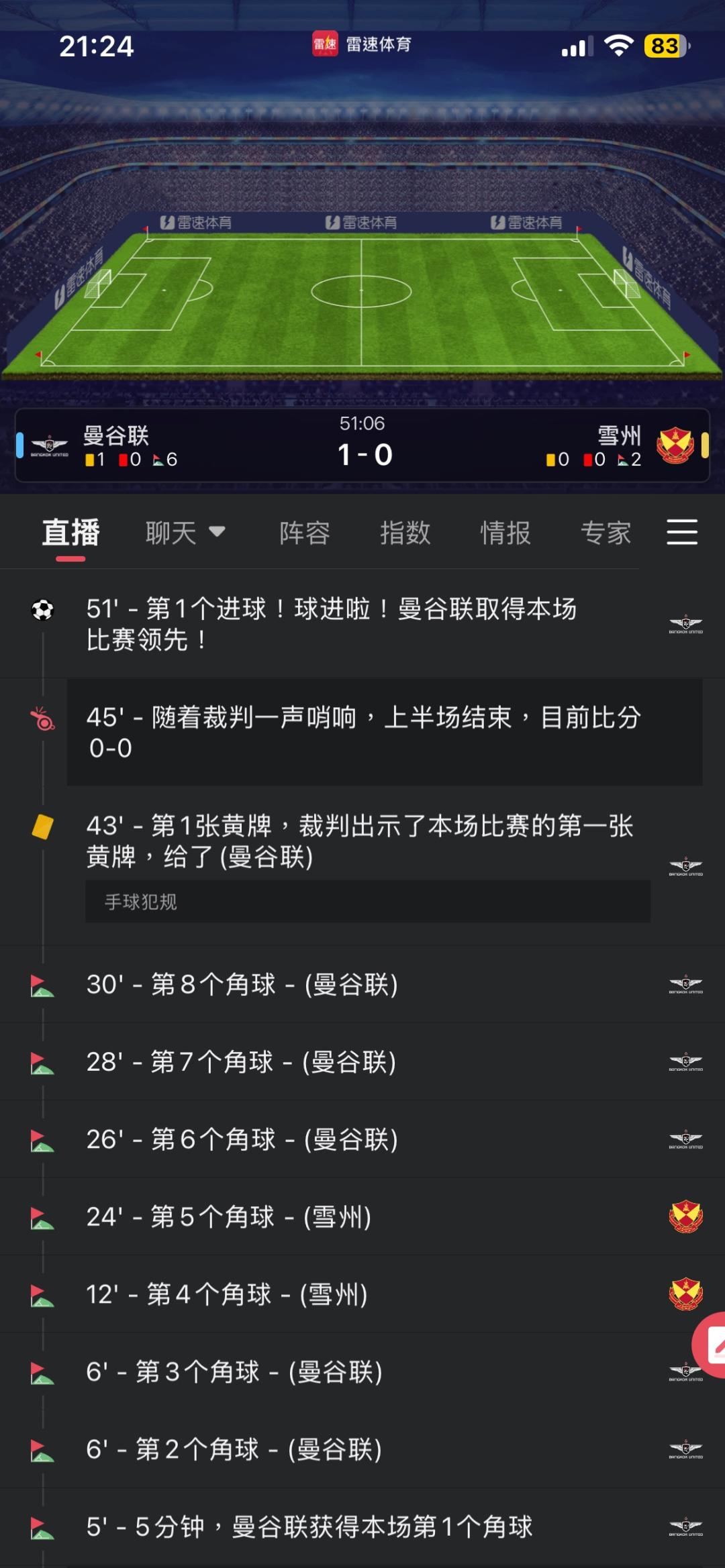Go to the 专家 tab
The width and height of the screenshot is (725, 1568).
pos(606,533)
